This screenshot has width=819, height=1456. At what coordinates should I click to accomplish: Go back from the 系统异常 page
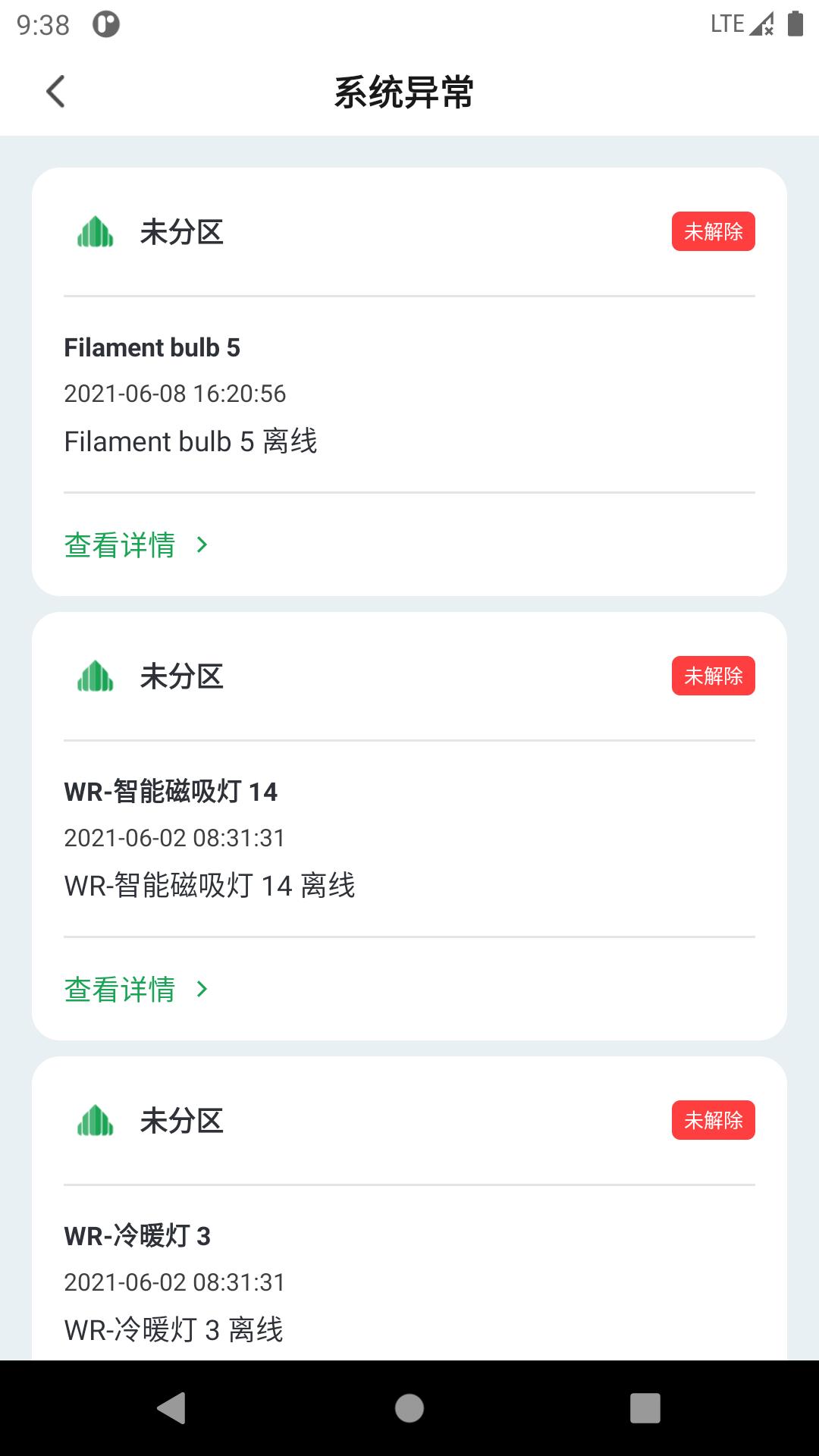56,92
